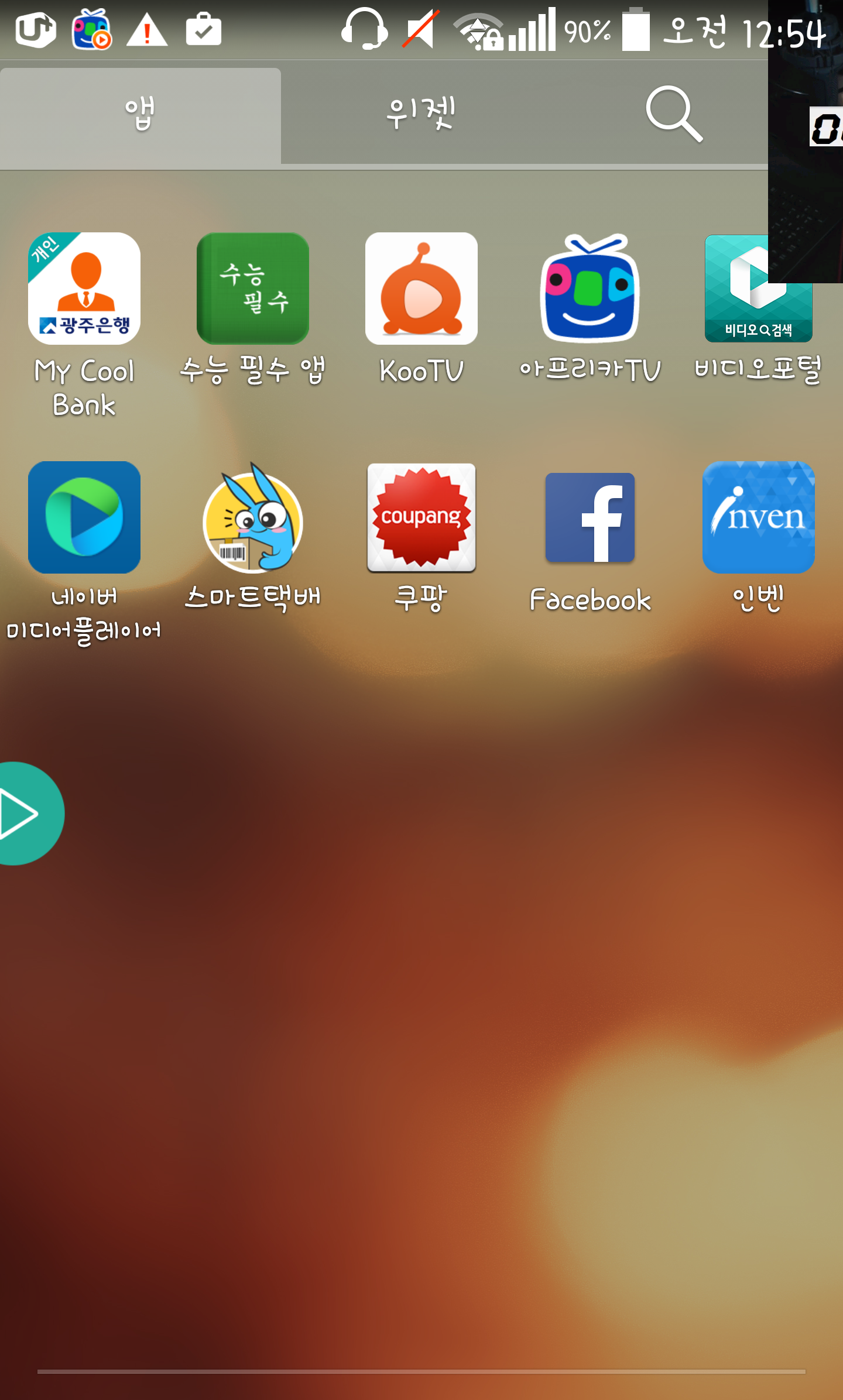Launch My Cool Bank app

[x=84, y=289]
